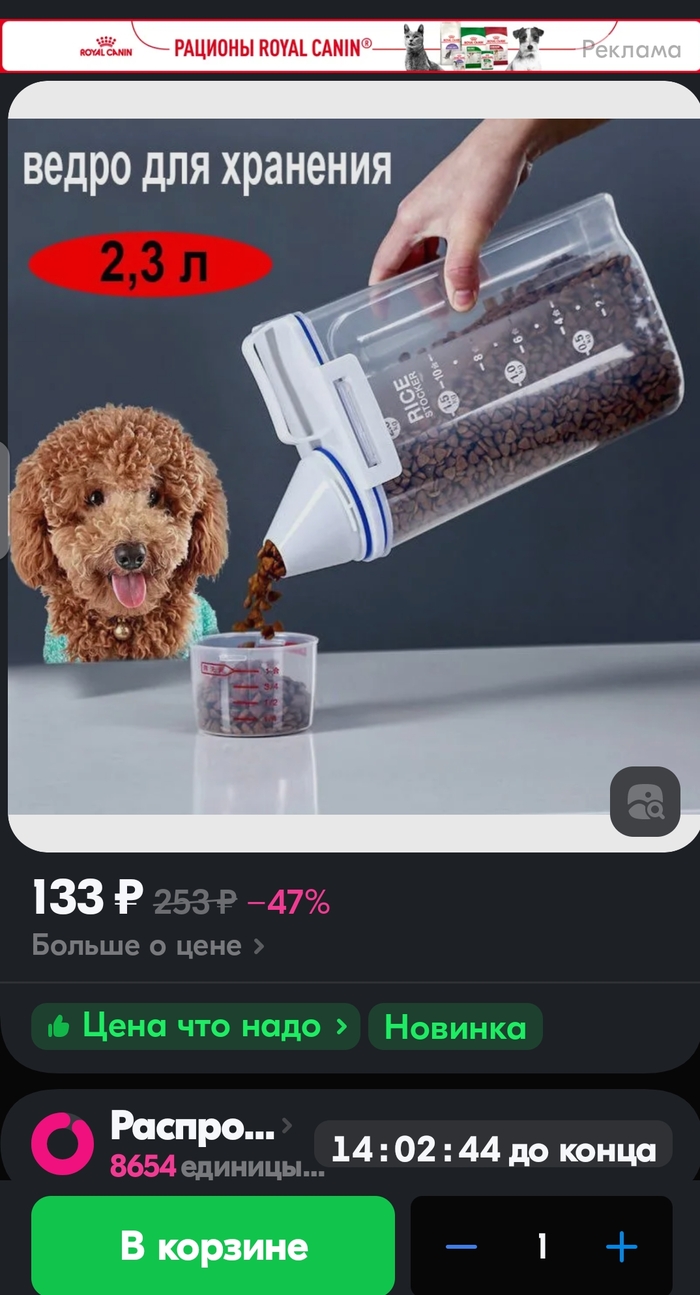Increase item quantity with plus
Image resolution: width=700 pixels, height=1295 pixels.
[621, 1247]
